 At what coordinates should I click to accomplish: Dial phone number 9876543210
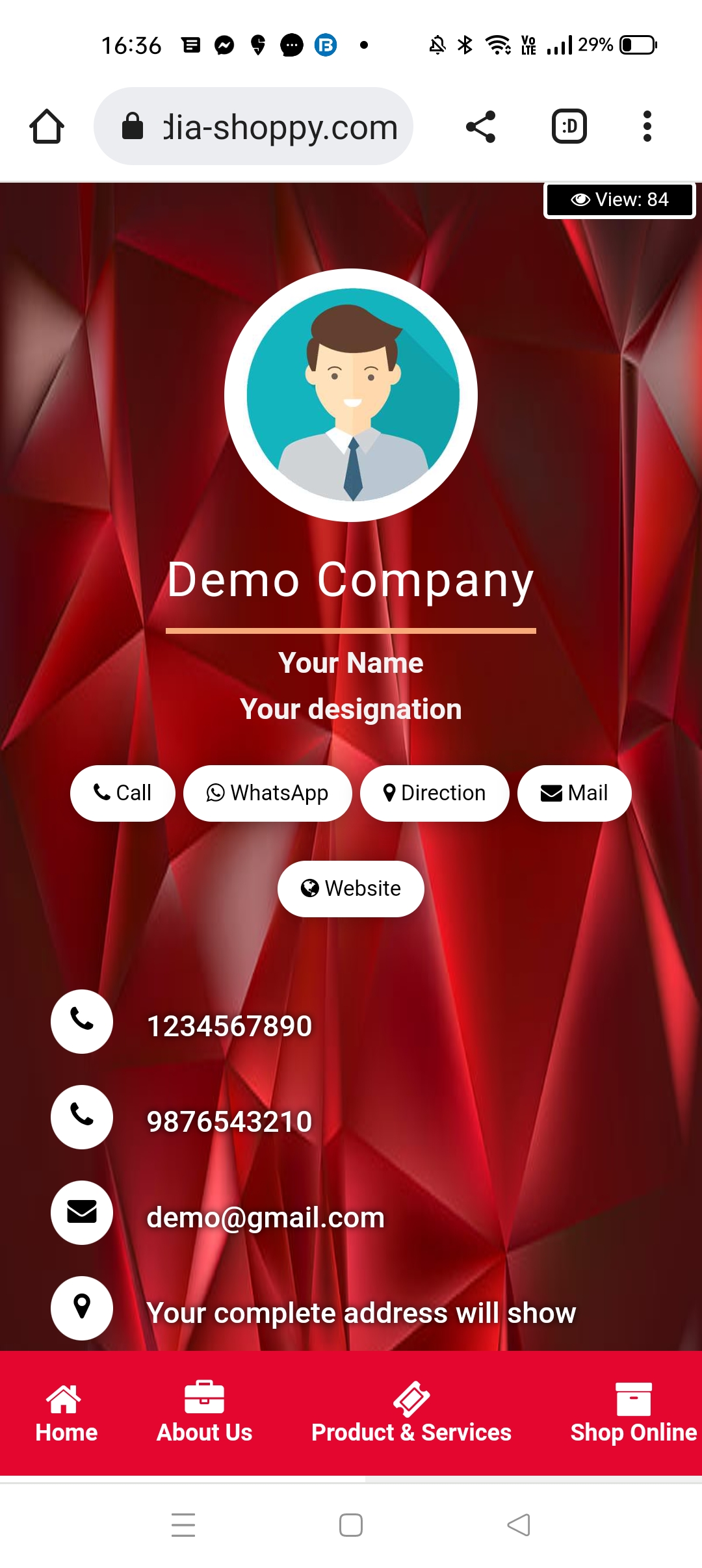pos(229,1121)
